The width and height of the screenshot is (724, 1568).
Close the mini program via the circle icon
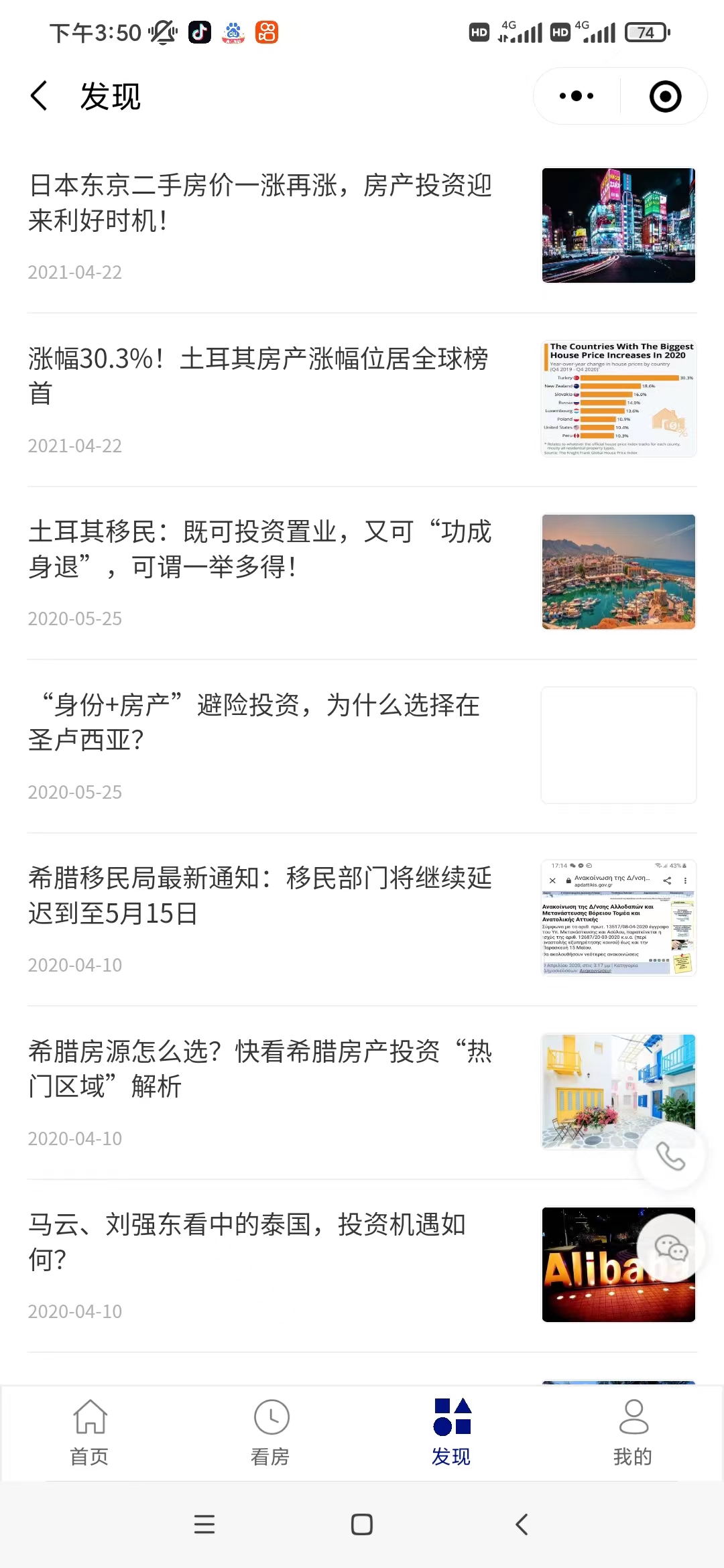(665, 96)
